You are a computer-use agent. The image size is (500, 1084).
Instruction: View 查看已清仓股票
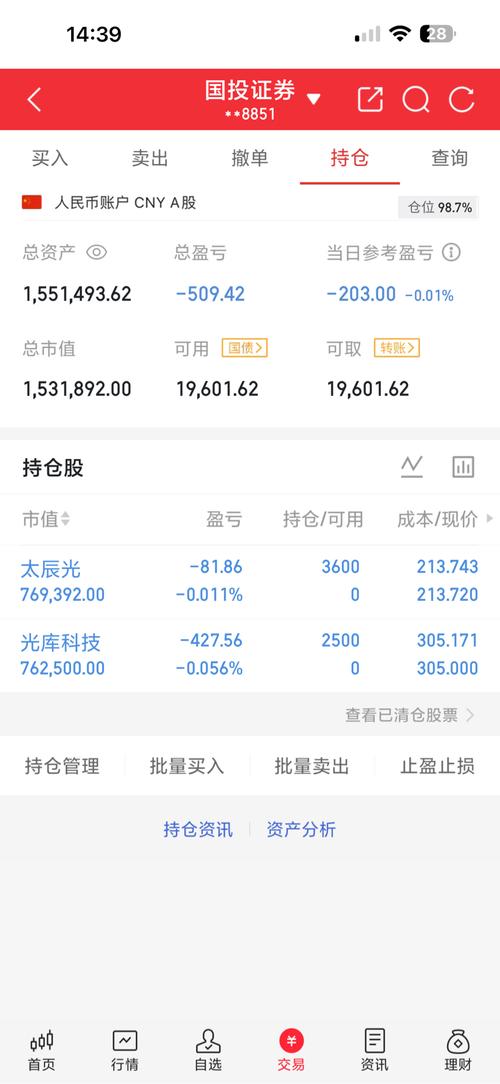[x=409, y=716]
